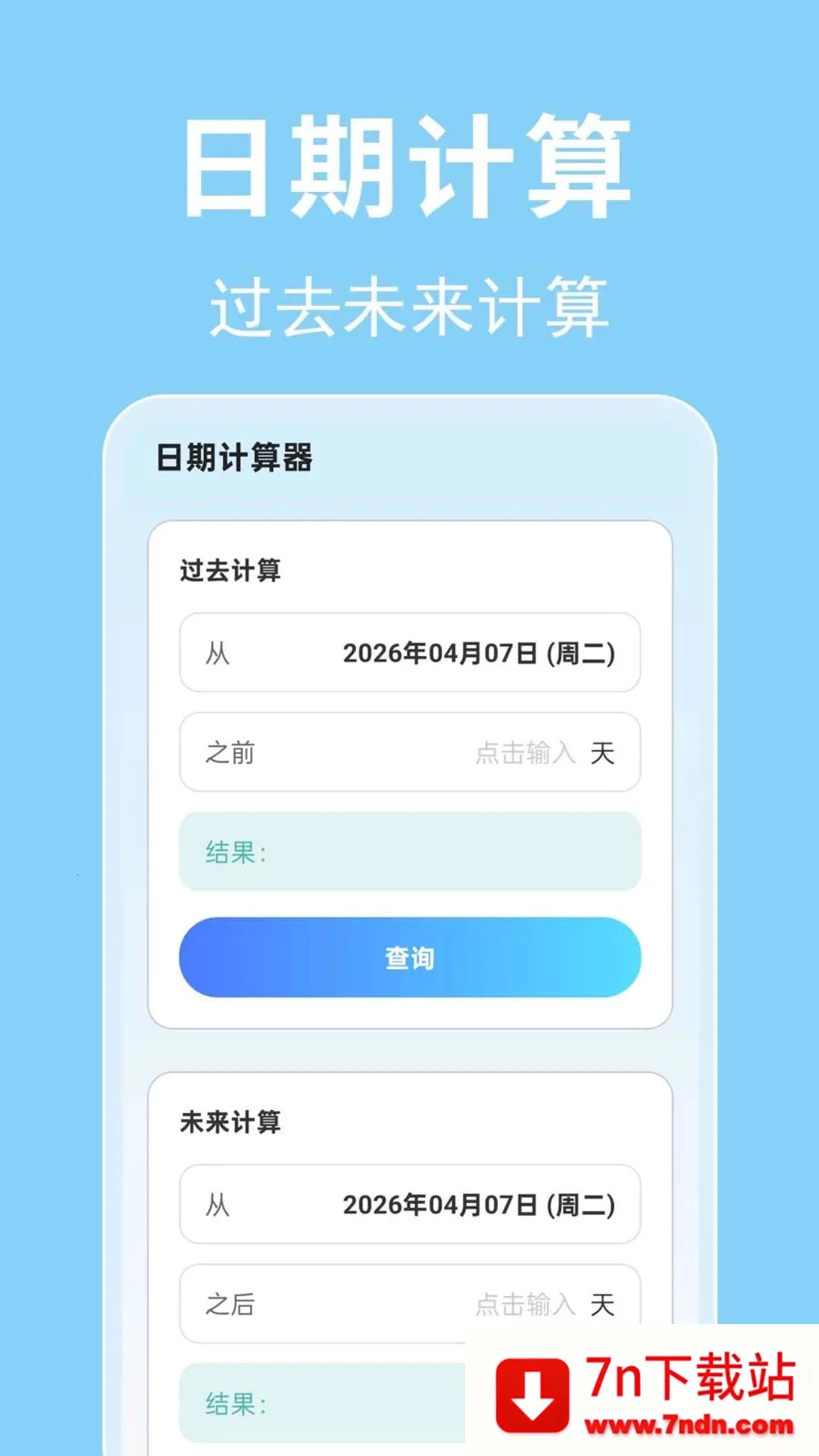Click the 从 label in future calculation row
This screenshot has width=819, height=1456.
(217, 1205)
